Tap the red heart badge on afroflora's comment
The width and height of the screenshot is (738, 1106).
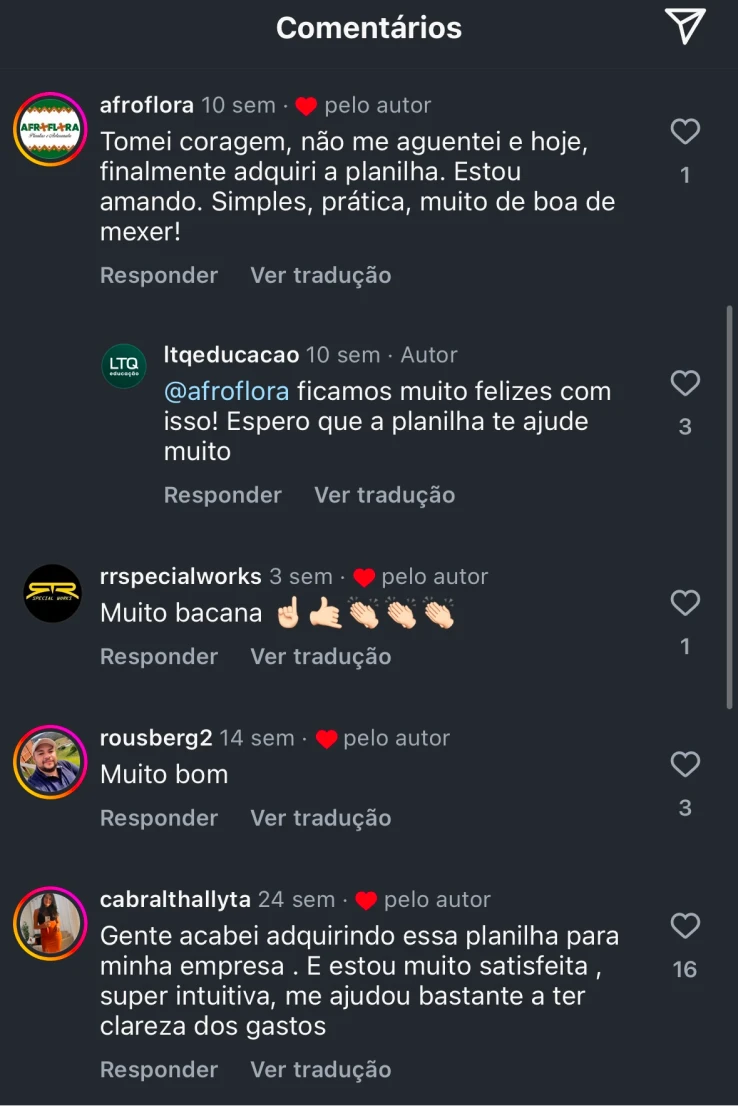click(306, 104)
